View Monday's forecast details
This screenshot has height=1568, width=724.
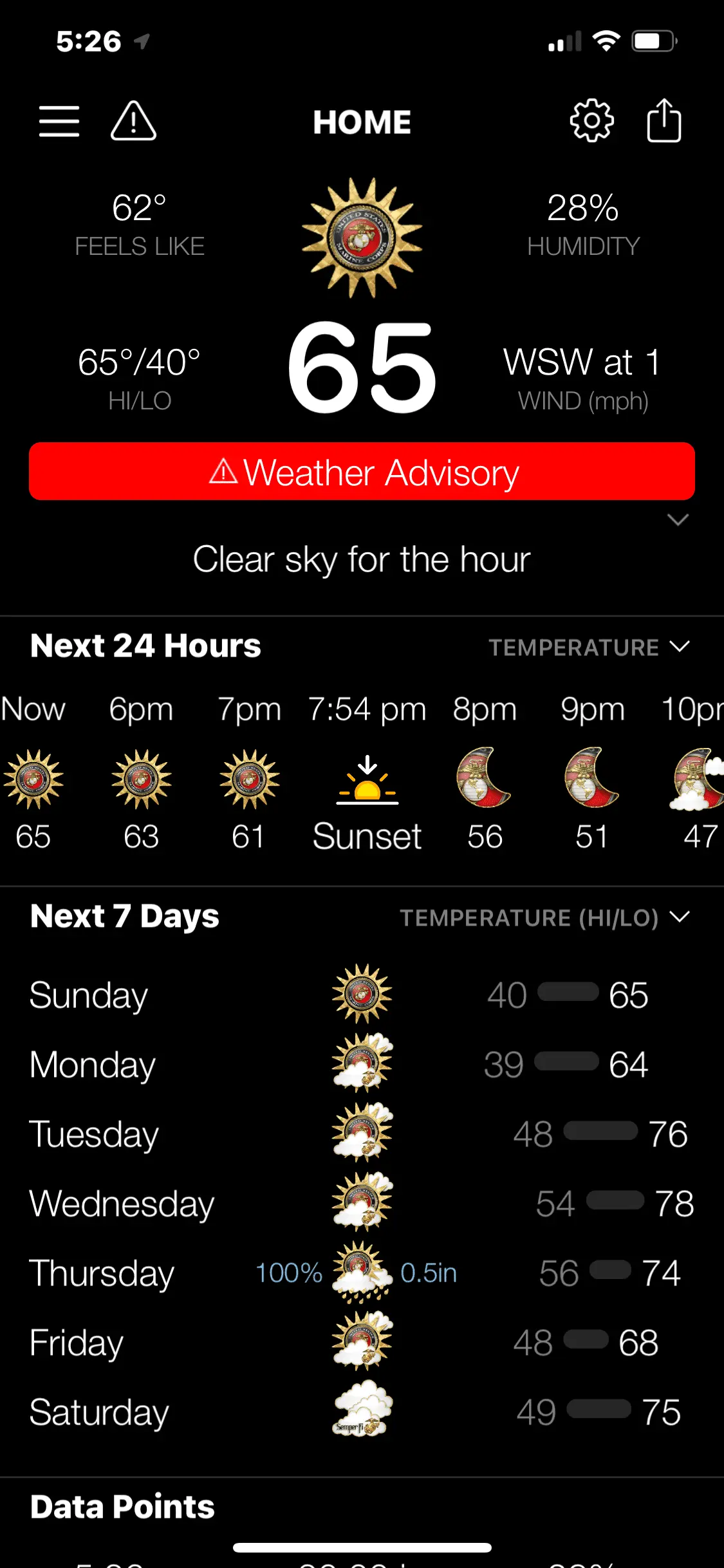click(362, 1064)
